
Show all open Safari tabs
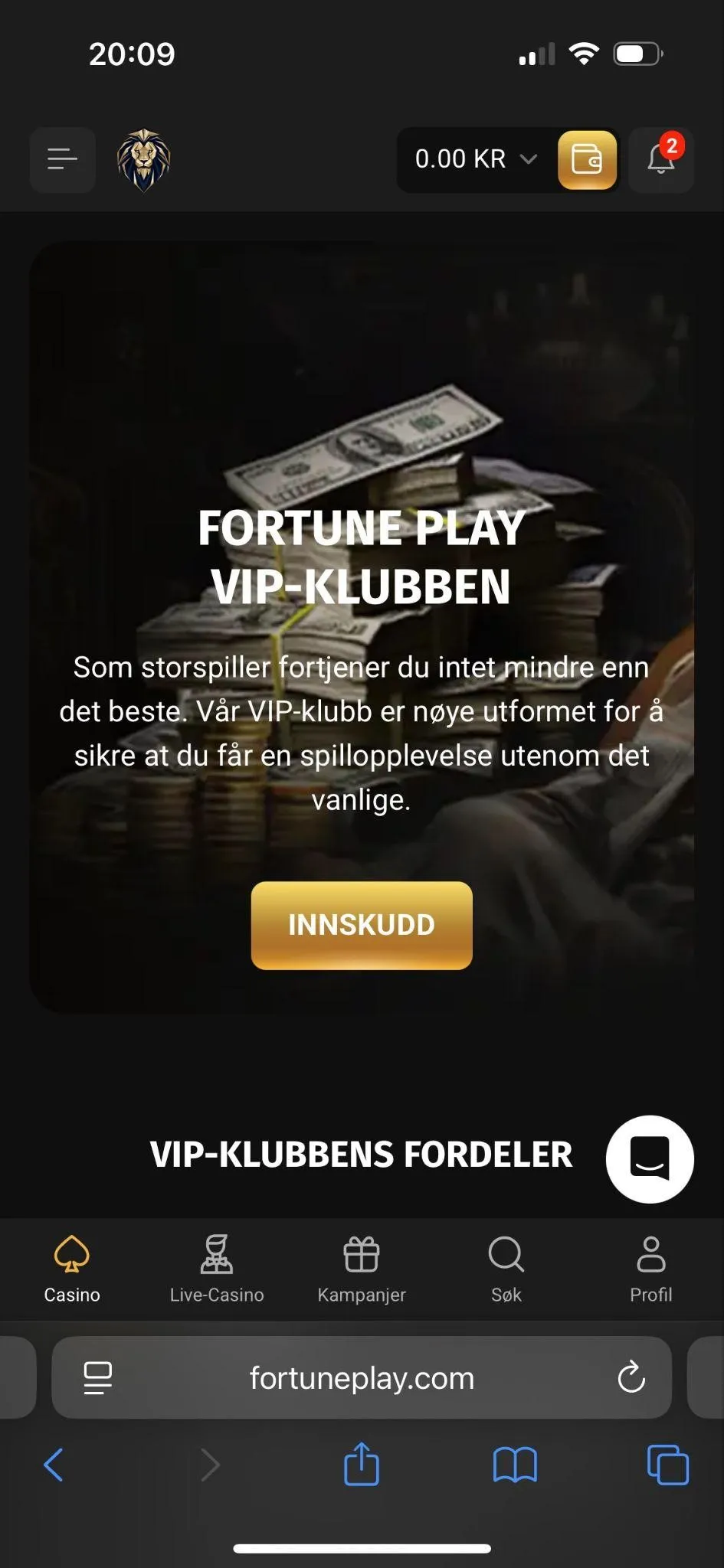pos(668,1465)
